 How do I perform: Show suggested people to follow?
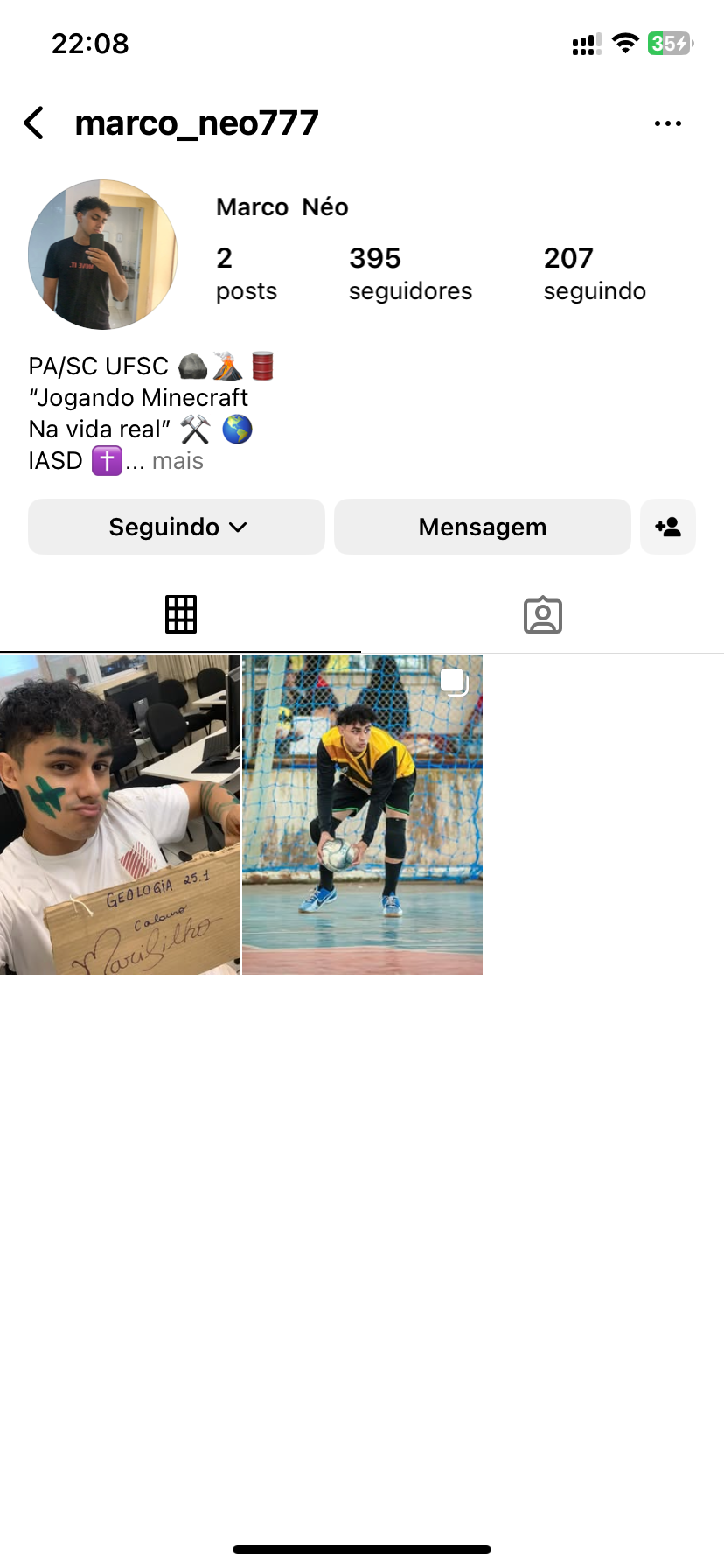point(668,527)
